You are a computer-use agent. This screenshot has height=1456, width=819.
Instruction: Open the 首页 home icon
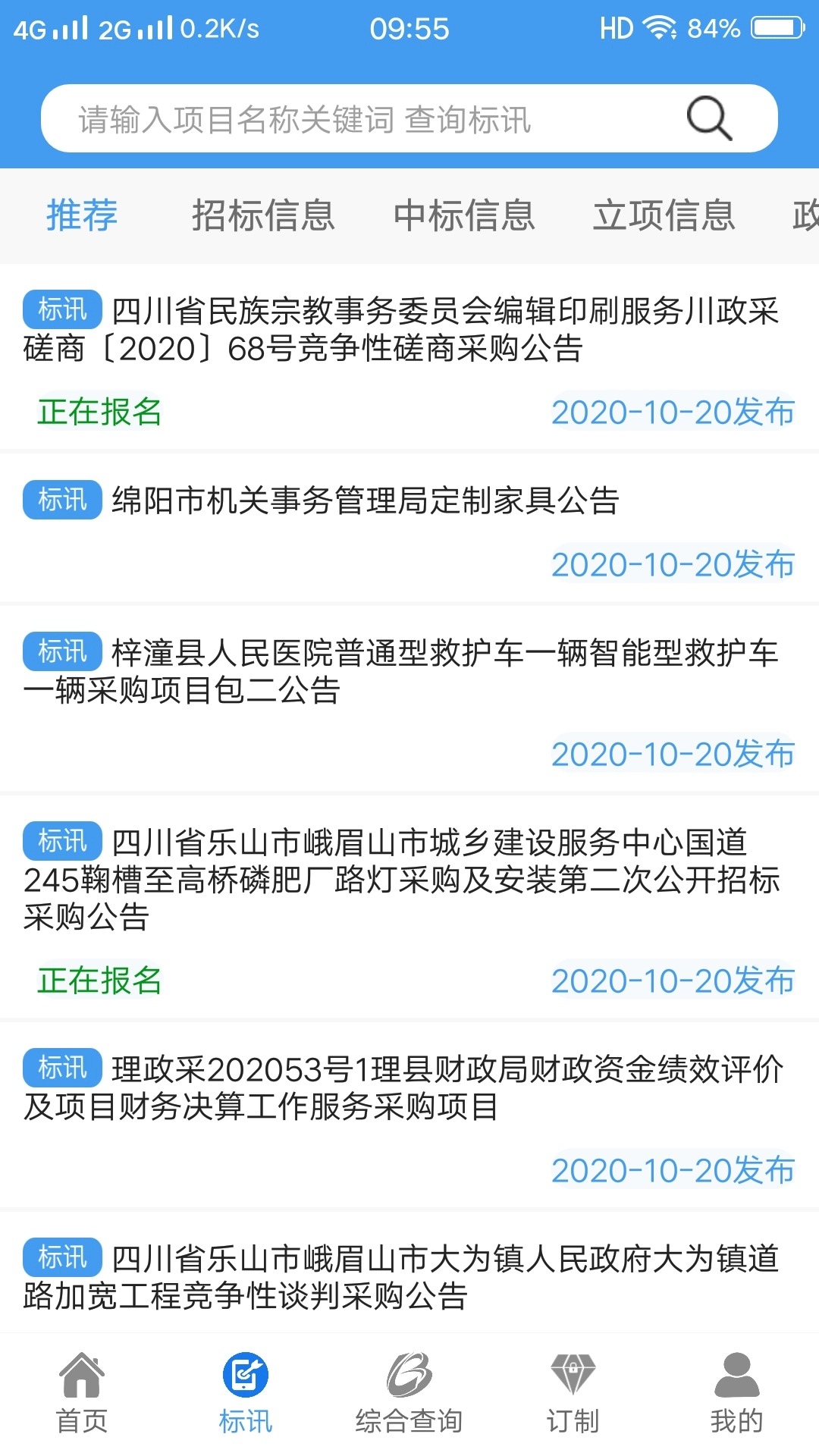[x=82, y=1395]
